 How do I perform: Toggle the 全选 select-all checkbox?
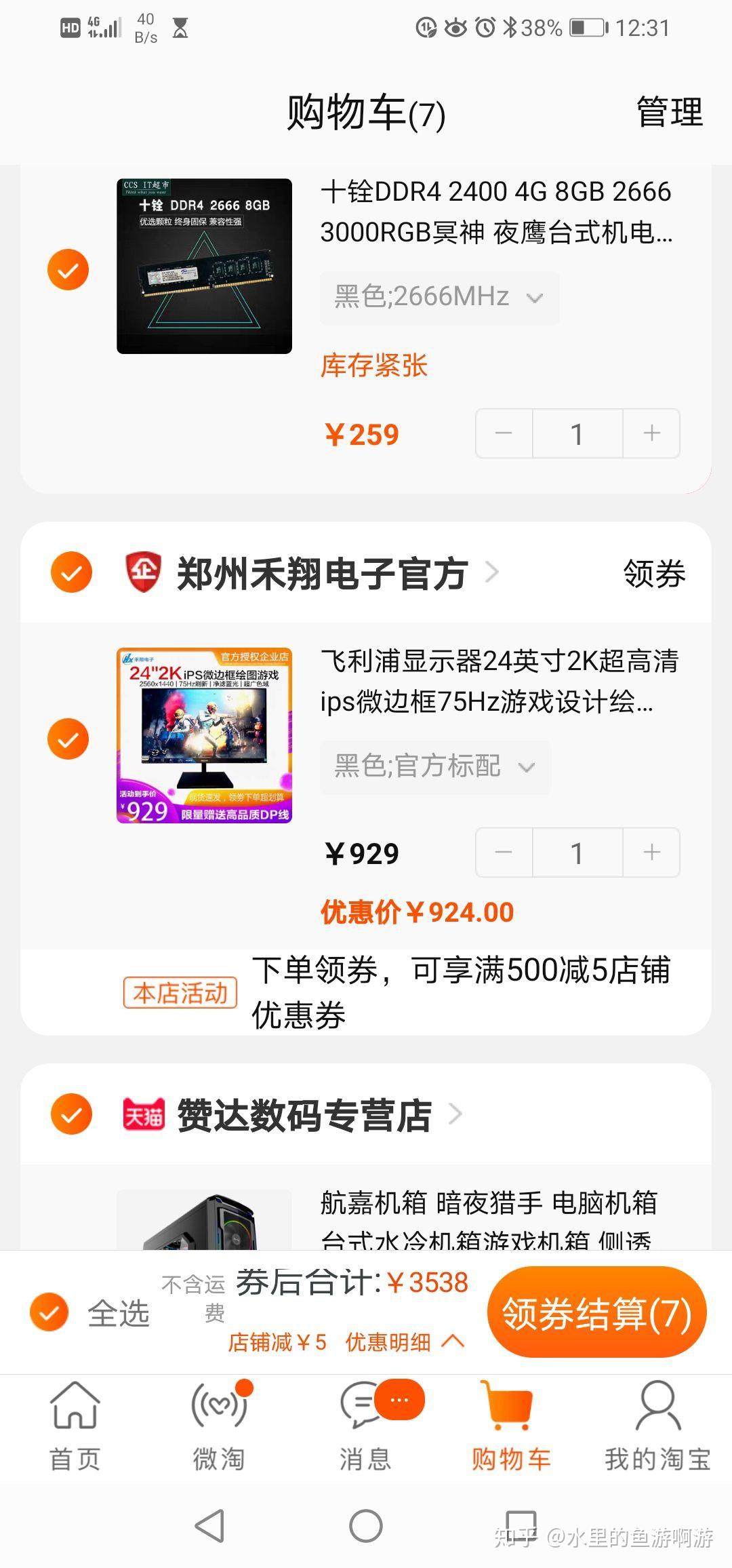(49, 1312)
